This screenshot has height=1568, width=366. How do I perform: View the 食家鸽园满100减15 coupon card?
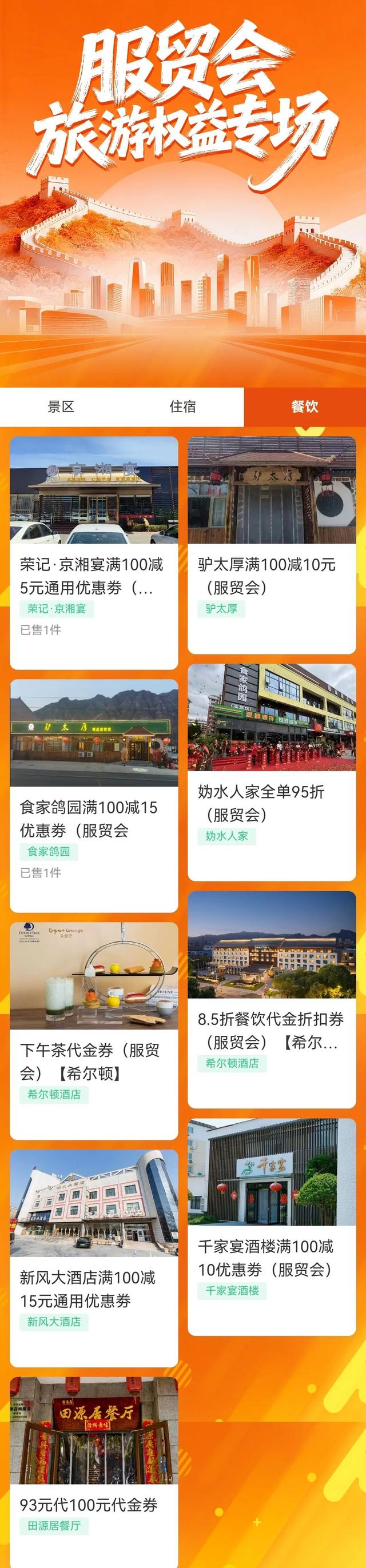click(x=94, y=795)
